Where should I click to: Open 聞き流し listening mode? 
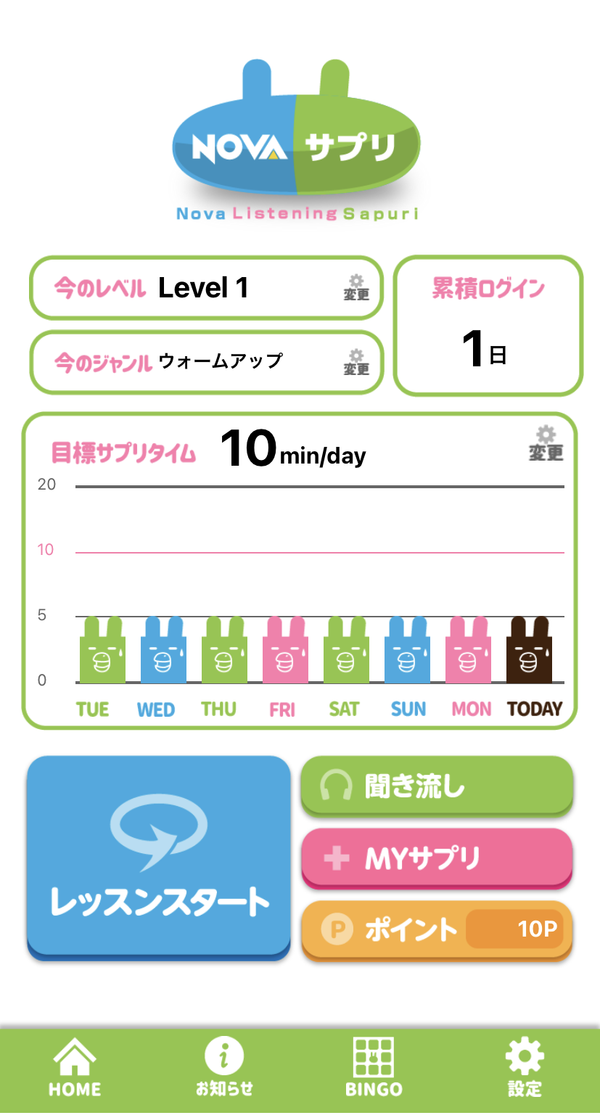coord(437,786)
